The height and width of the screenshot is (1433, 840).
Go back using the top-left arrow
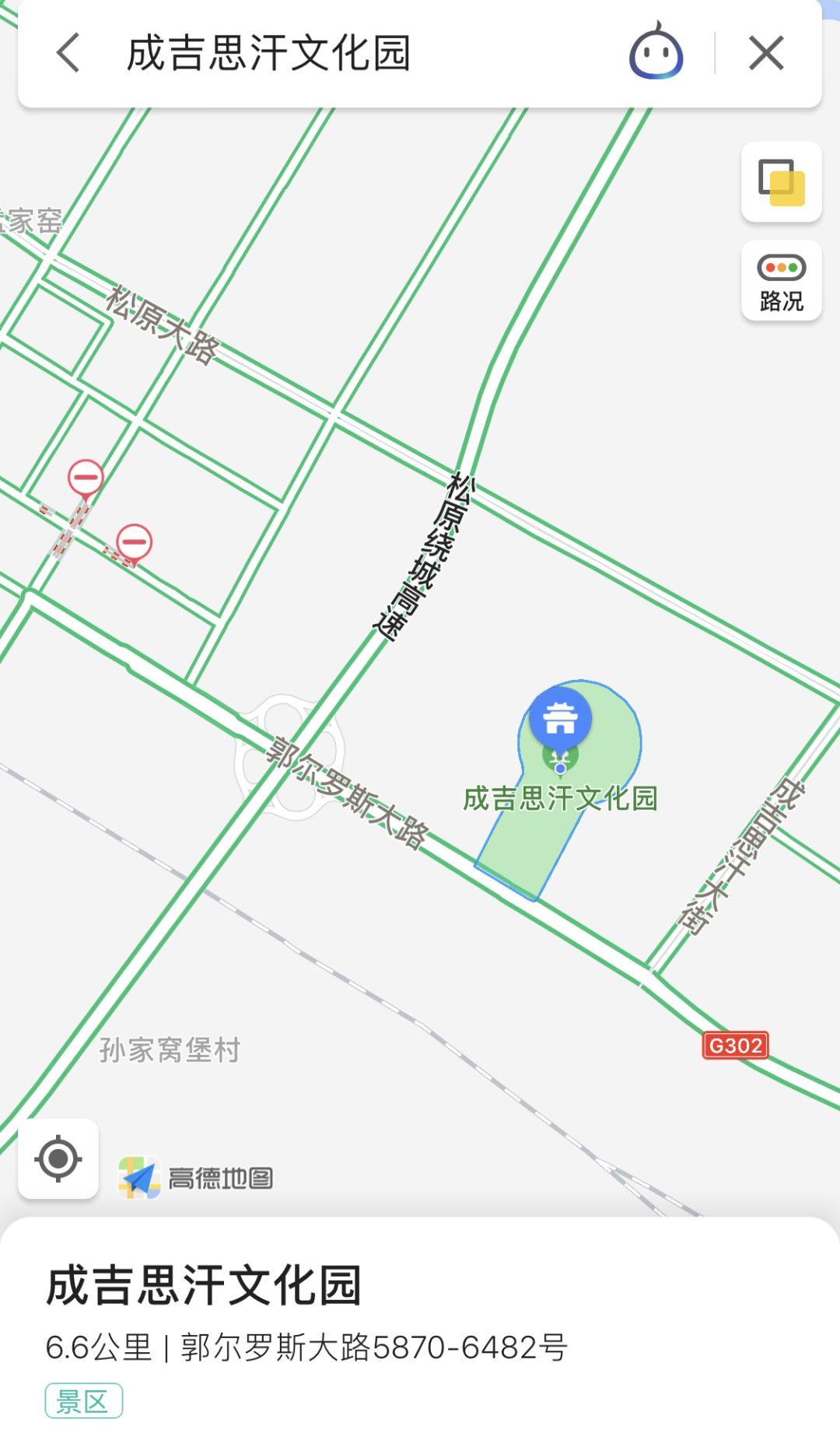coord(68,53)
